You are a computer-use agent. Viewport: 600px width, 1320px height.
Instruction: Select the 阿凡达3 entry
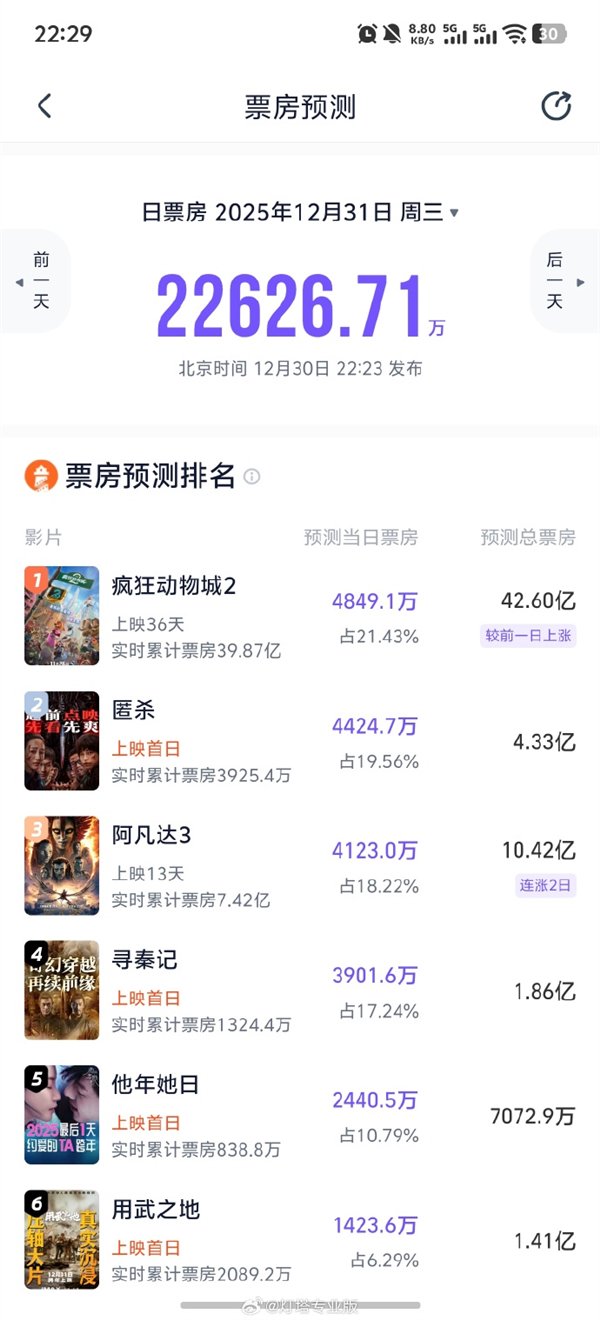click(x=300, y=866)
